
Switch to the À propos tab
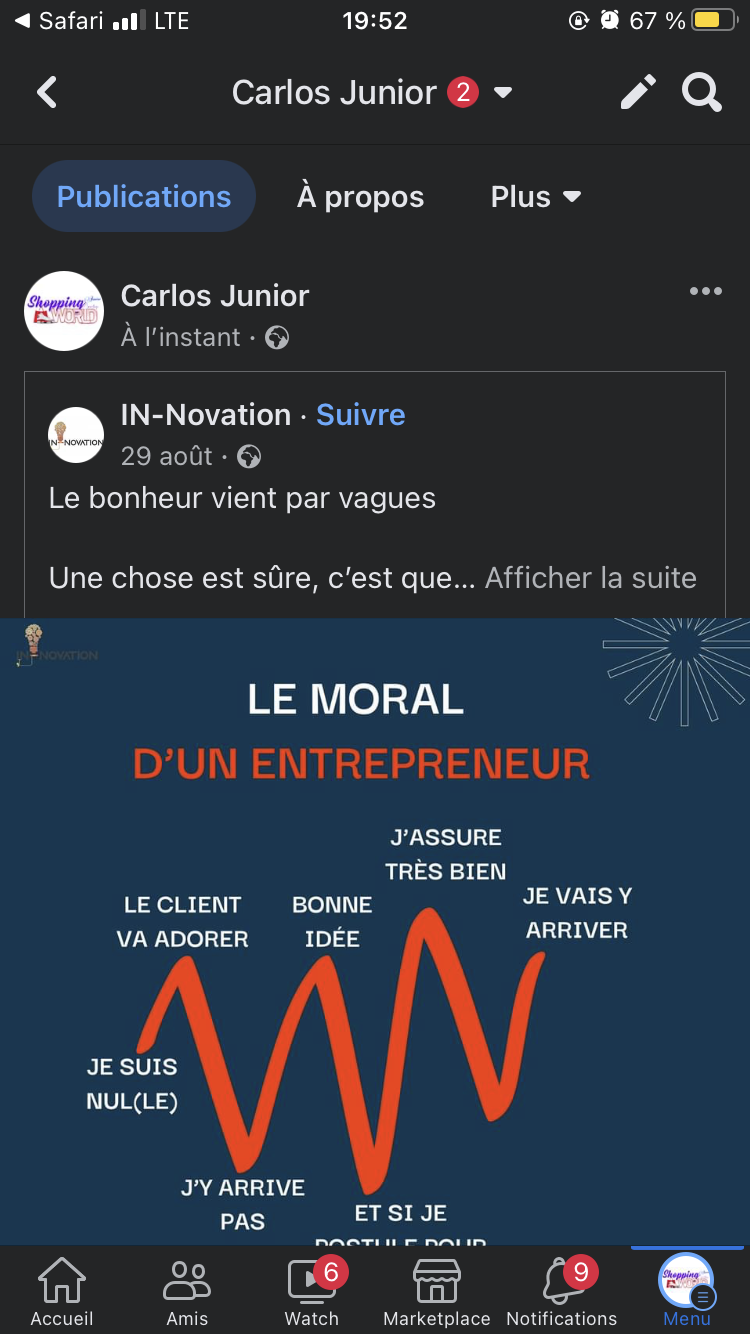coord(360,197)
